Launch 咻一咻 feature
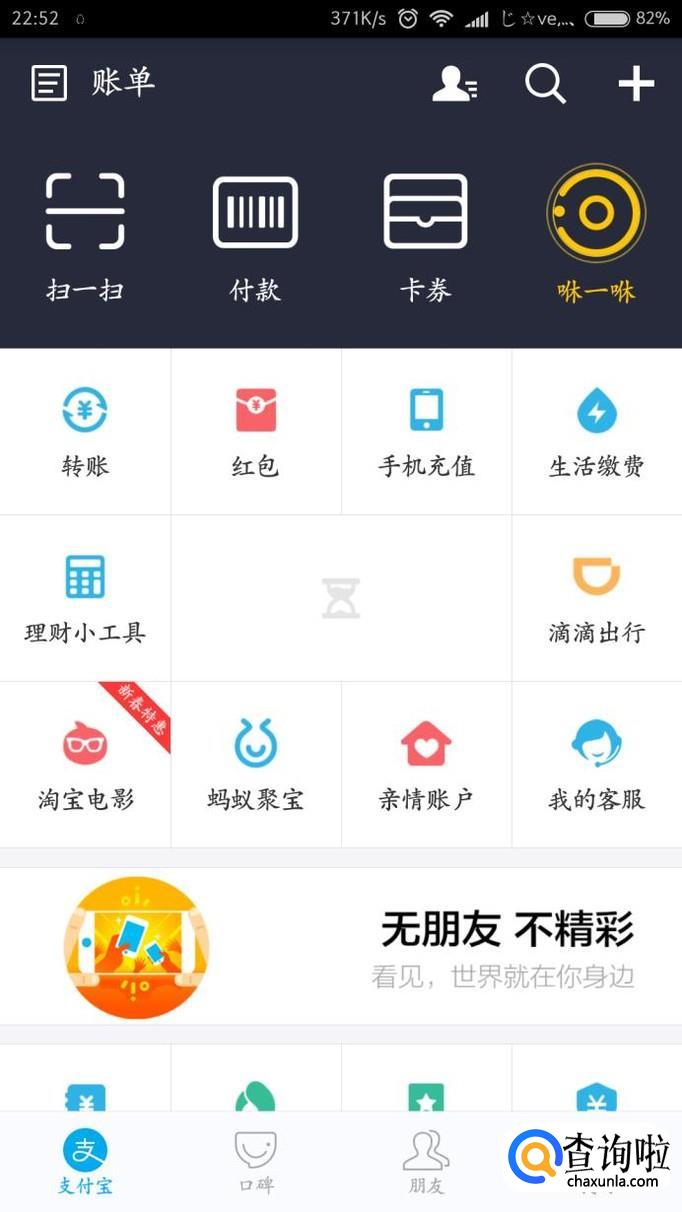This screenshot has width=682, height=1212. click(596, 235)
